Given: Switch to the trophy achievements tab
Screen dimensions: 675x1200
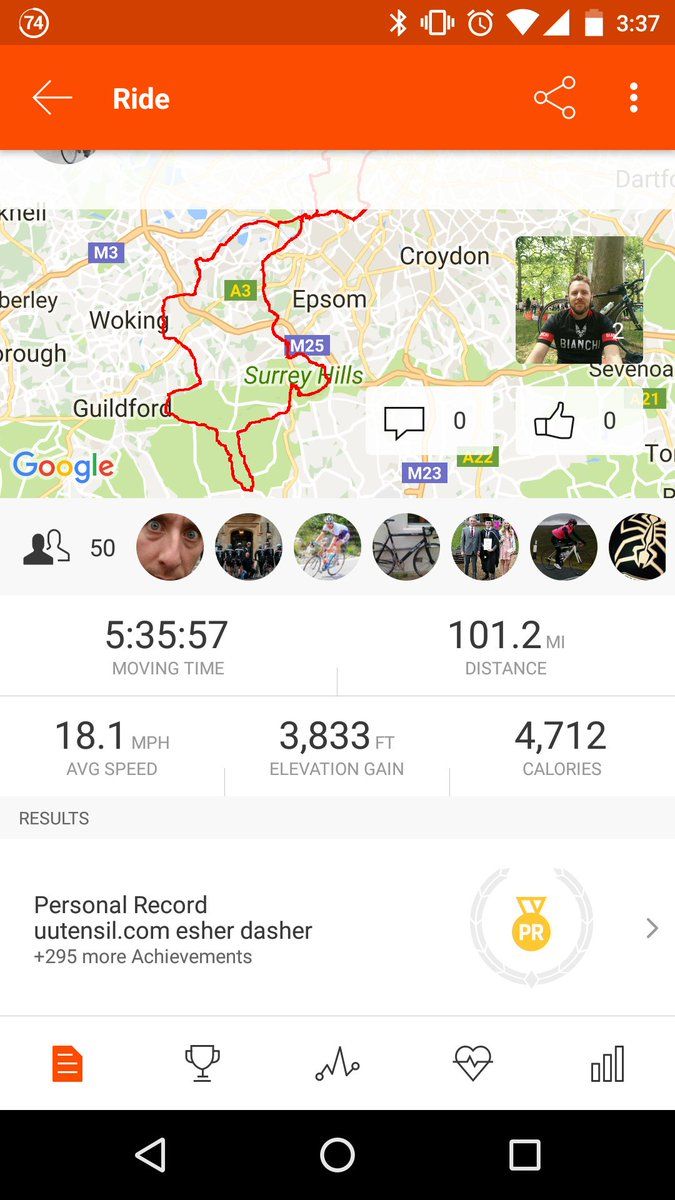Looking at the screenshot, I should point(202,1064).
